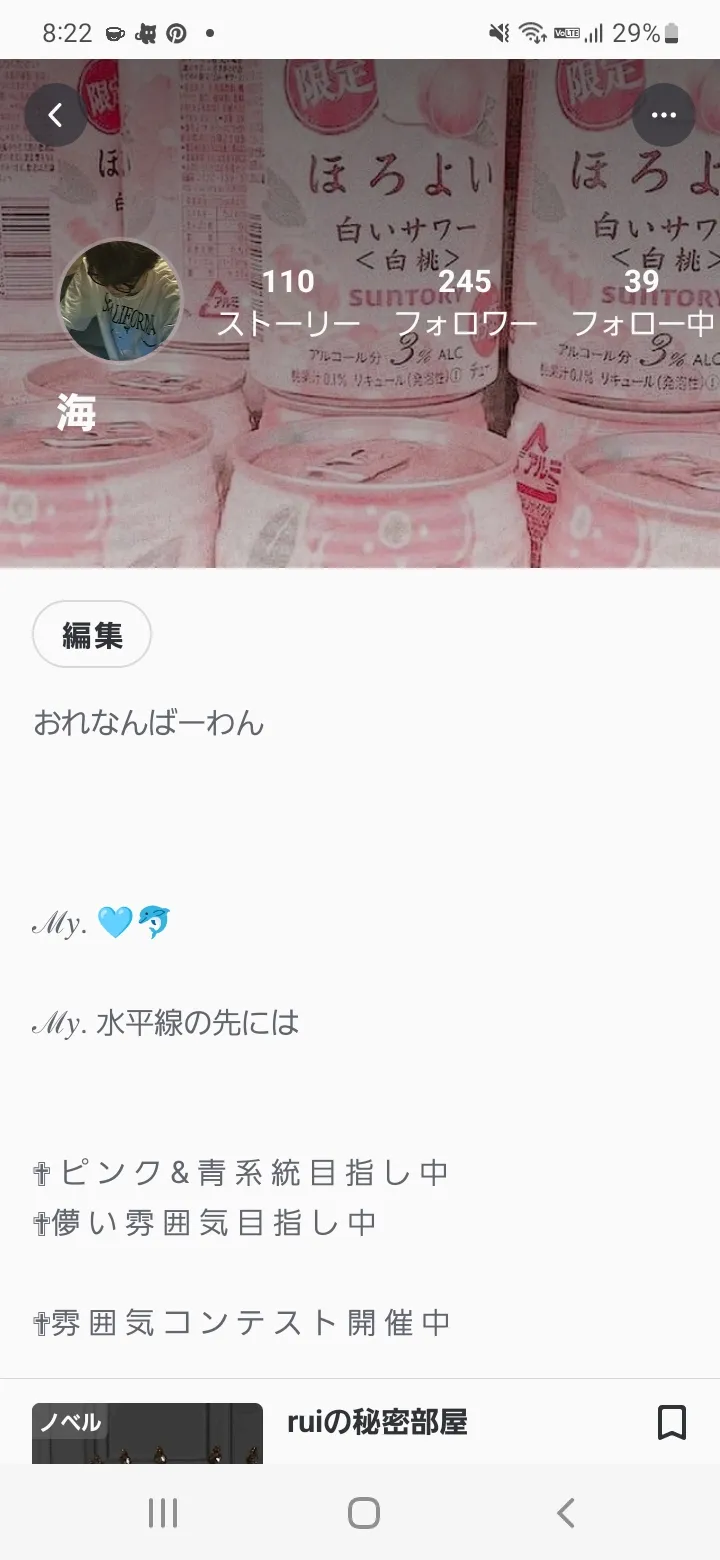Tap the 編集 edit profile button
This screenshot has height=1560, width=720.
pyautogui.click(x=92, y=634)
